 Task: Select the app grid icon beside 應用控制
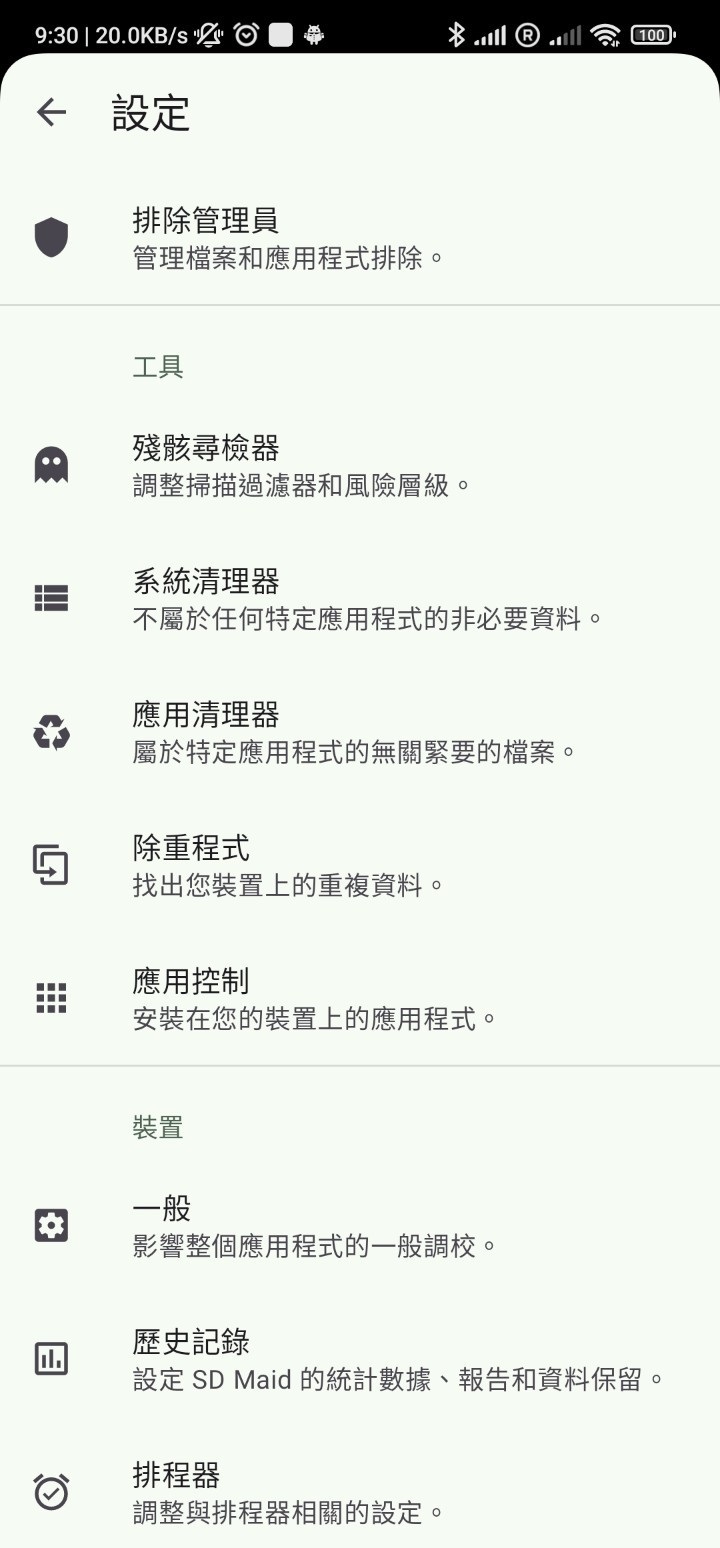coord(50,998)
